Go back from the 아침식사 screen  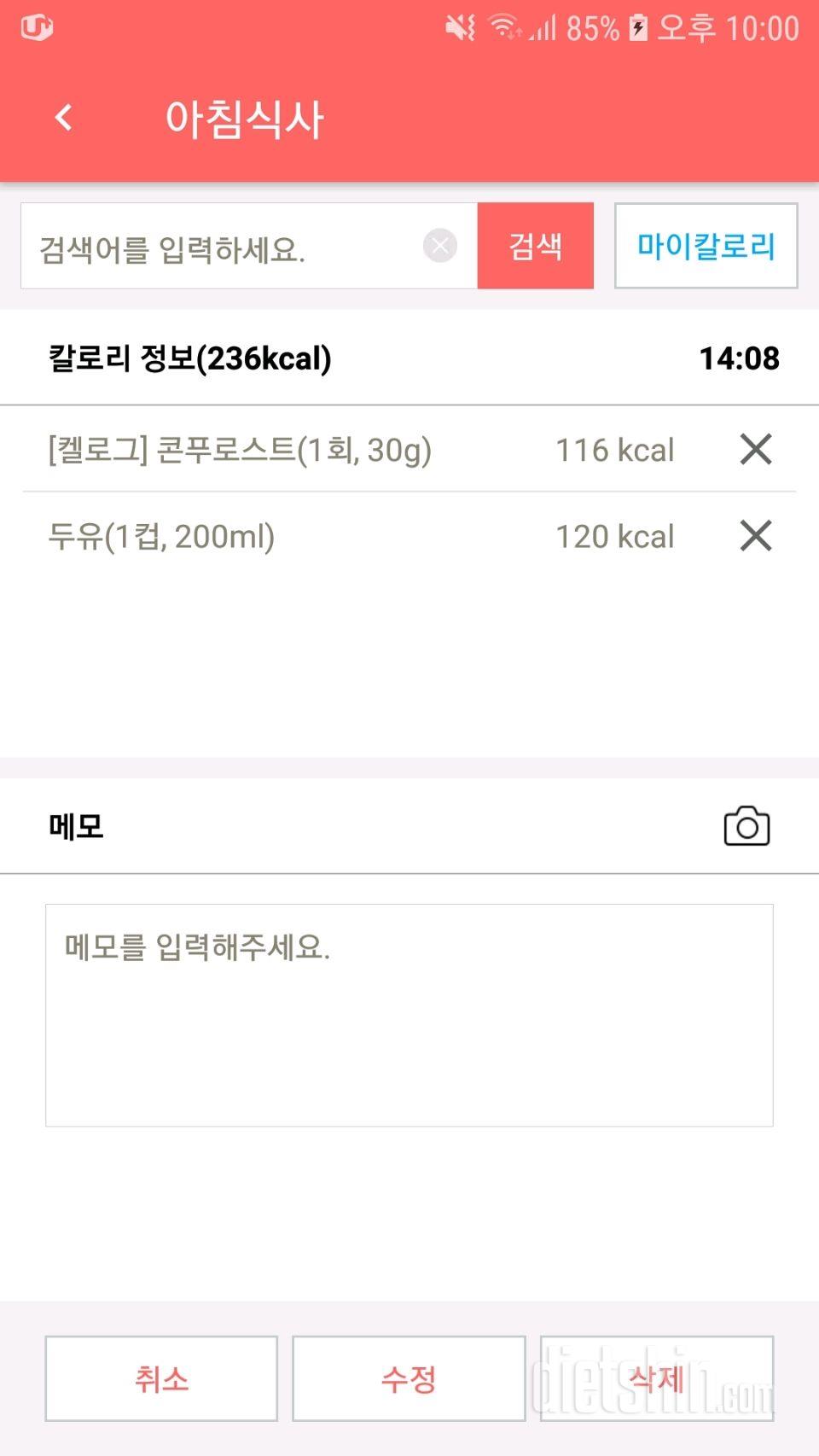click(64, 118)
